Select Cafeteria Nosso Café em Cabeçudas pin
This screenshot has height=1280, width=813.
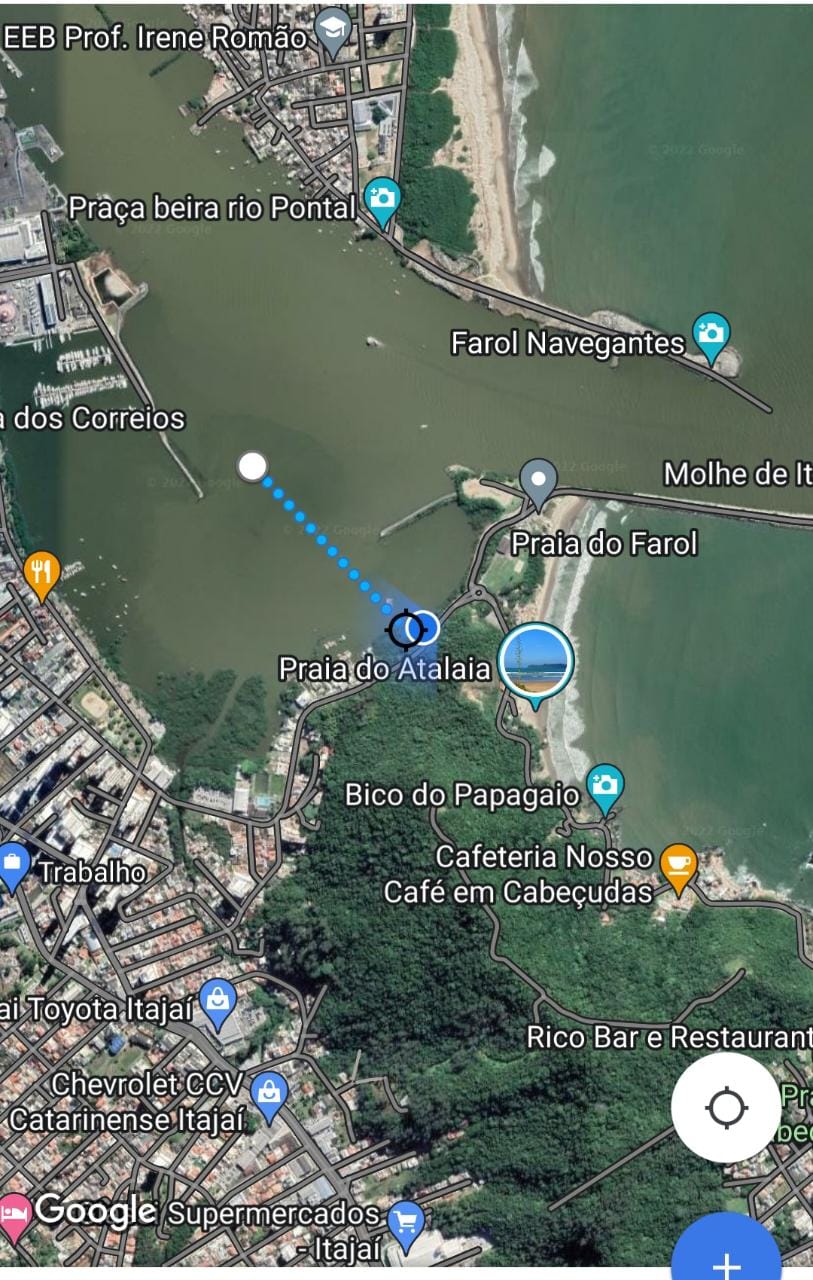[679, 865]
